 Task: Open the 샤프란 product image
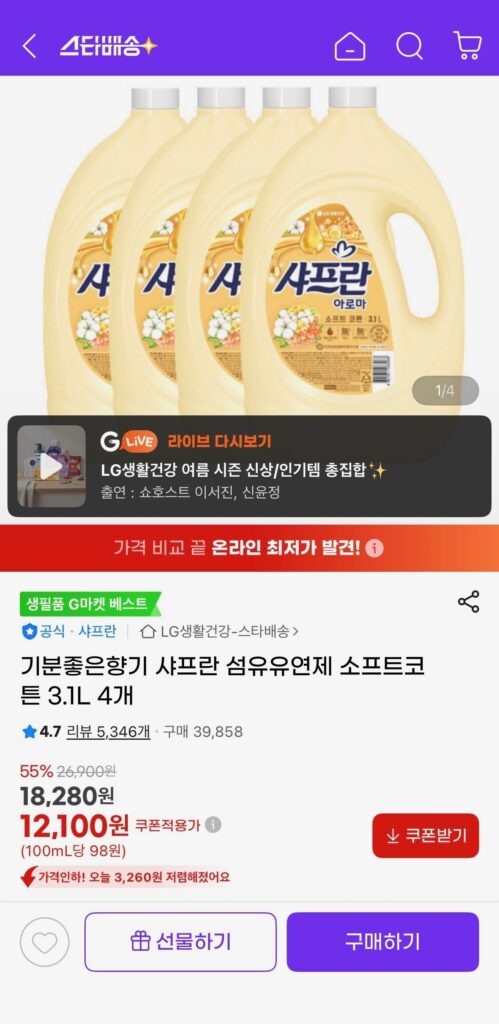(x=250, y=245)
